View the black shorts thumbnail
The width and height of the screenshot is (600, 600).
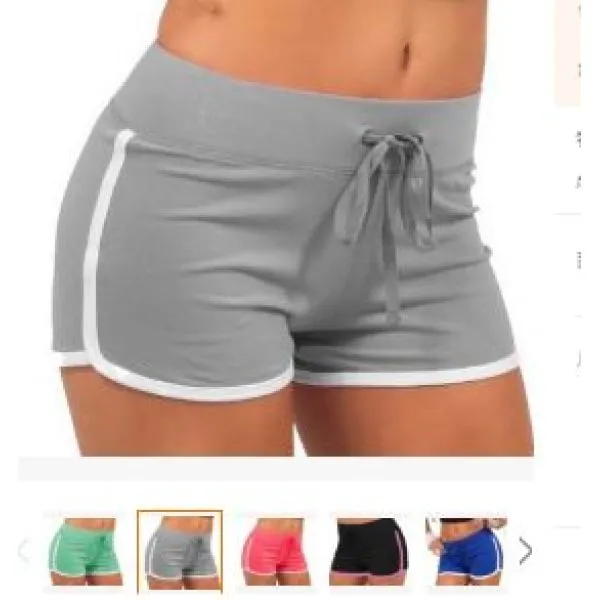[x=371, y=550]
